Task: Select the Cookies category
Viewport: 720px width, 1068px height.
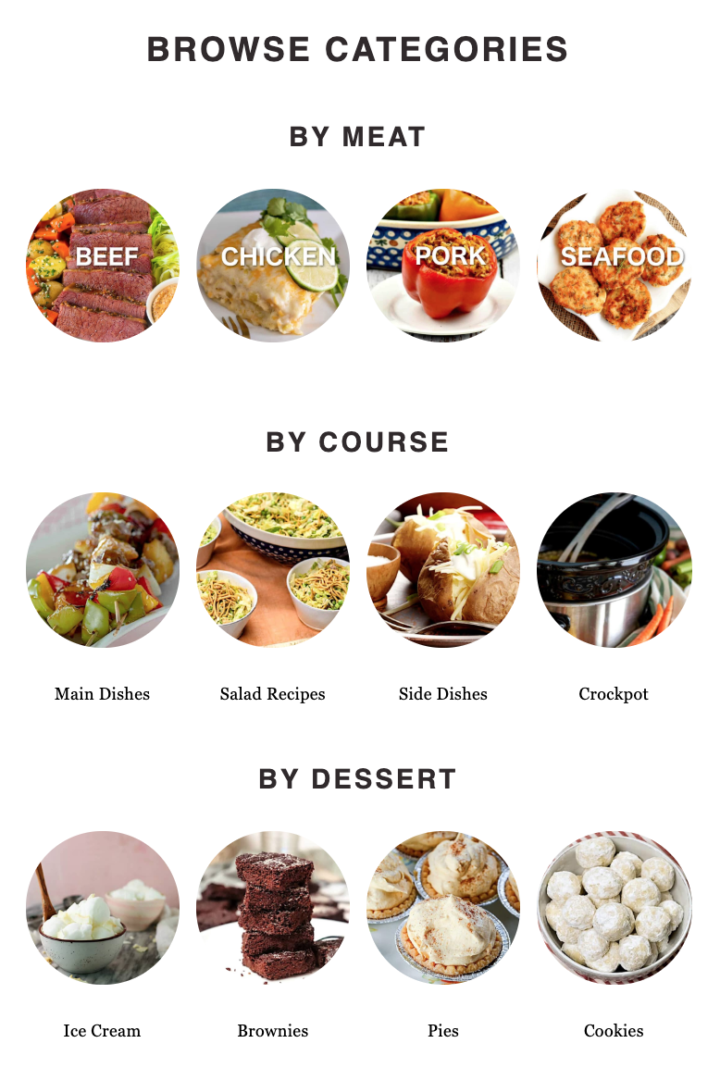Action: 614,907
